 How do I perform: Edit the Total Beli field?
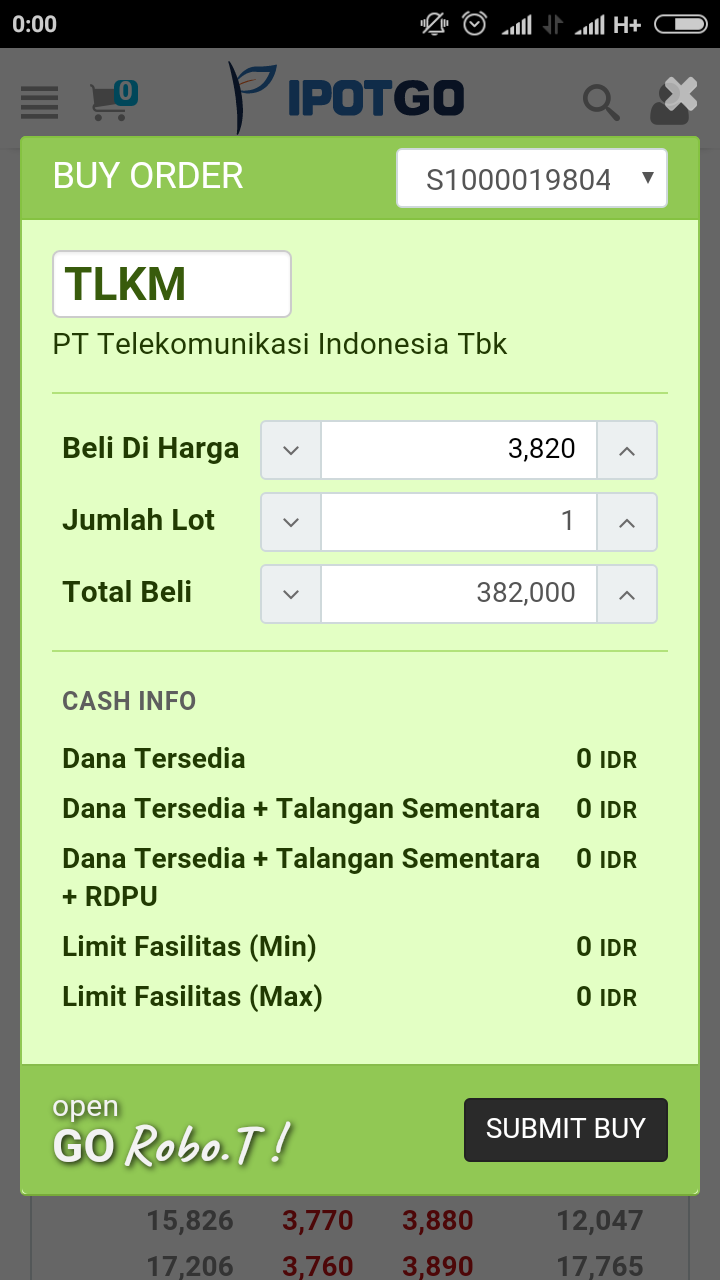[458, 594]
